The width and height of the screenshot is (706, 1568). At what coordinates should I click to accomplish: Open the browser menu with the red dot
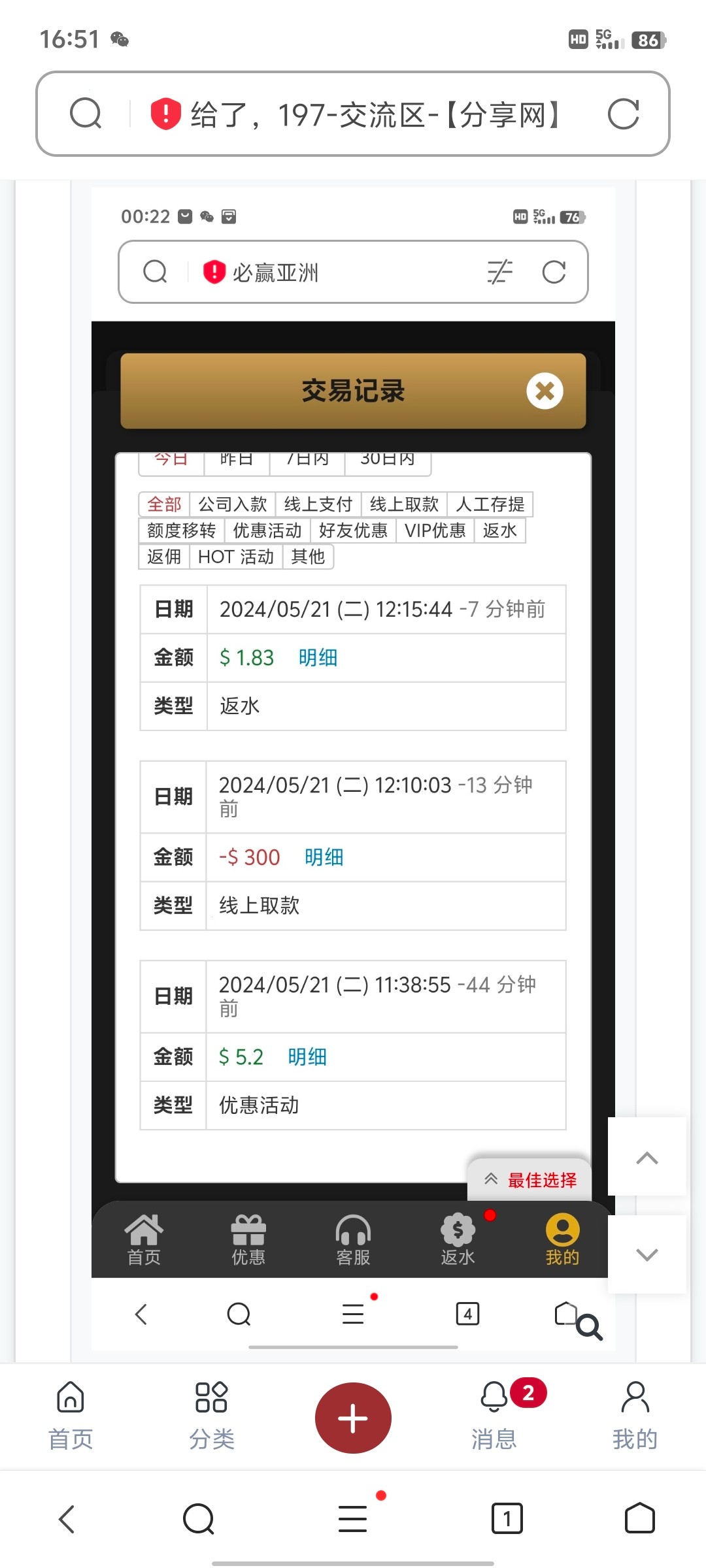click(x=353, y=1518)
